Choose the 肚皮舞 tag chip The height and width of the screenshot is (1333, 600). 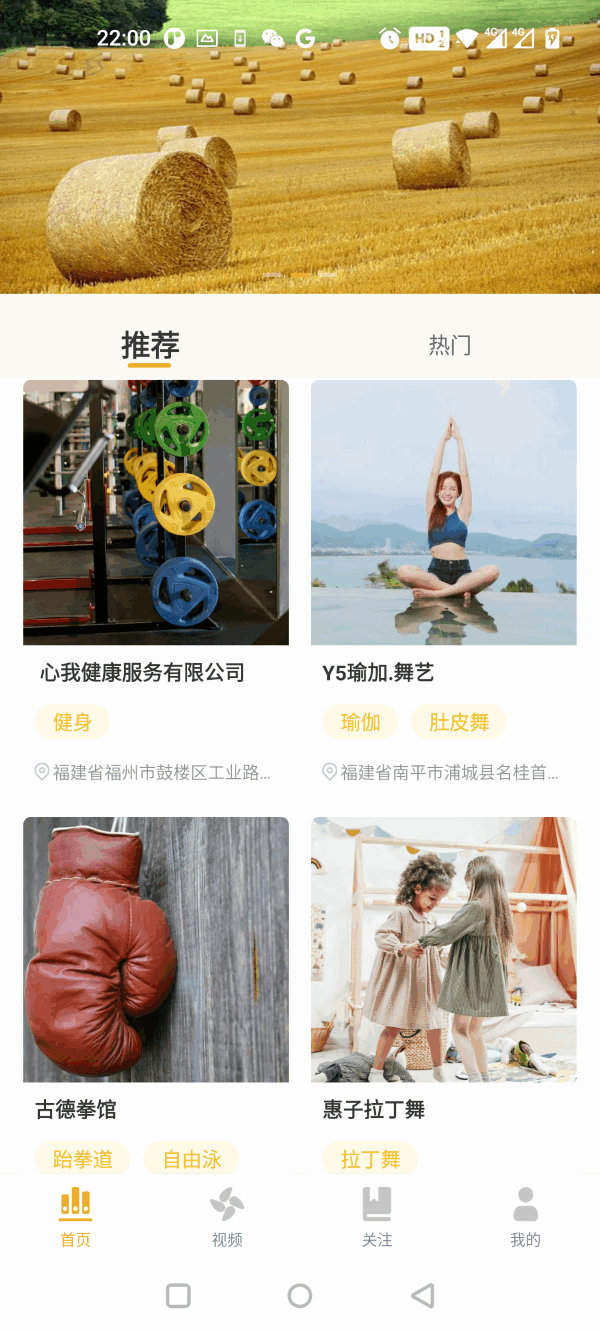pyautogui.click(x=459, y=722)
